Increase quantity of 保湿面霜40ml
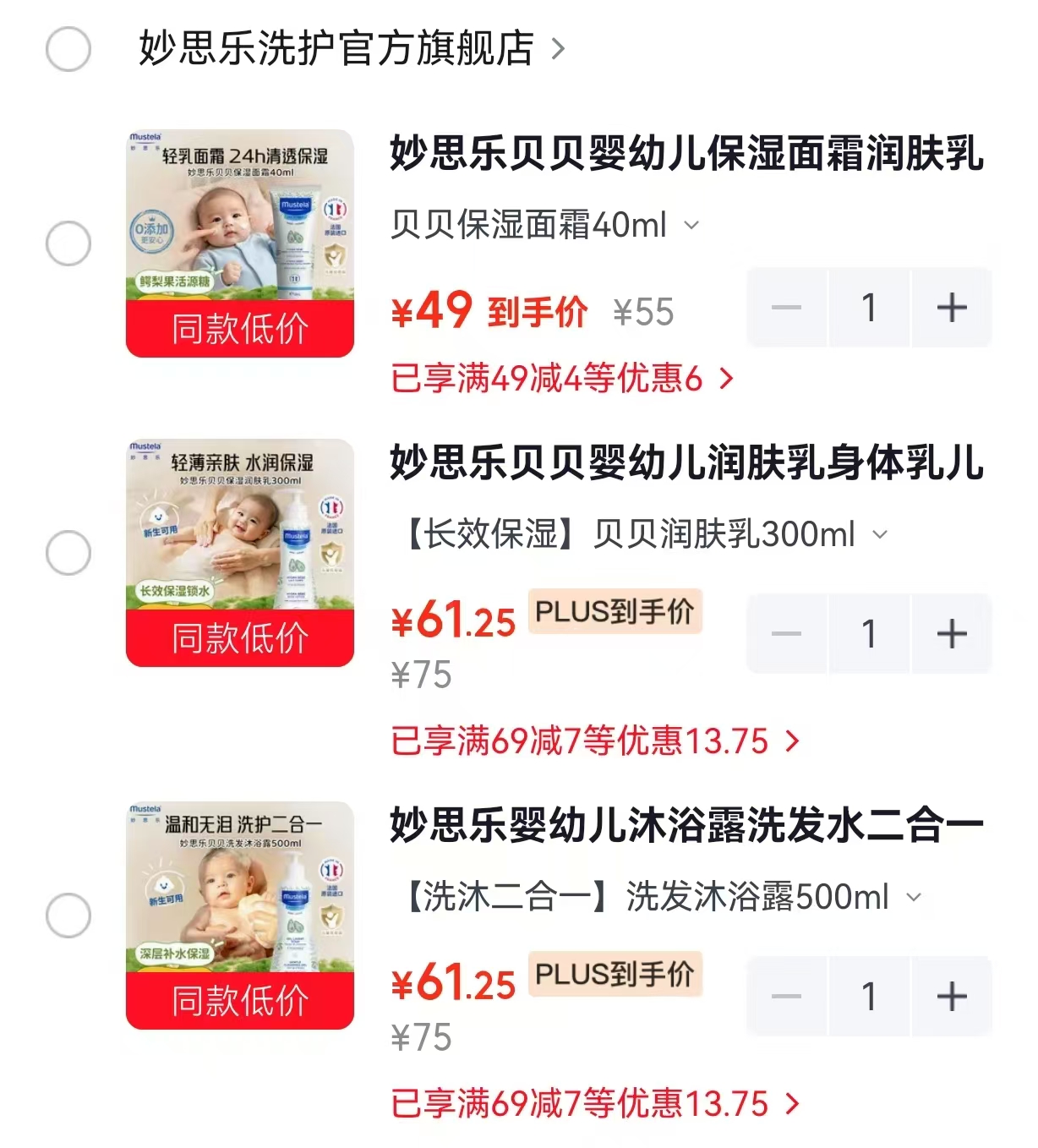 [x=952, y=308]
